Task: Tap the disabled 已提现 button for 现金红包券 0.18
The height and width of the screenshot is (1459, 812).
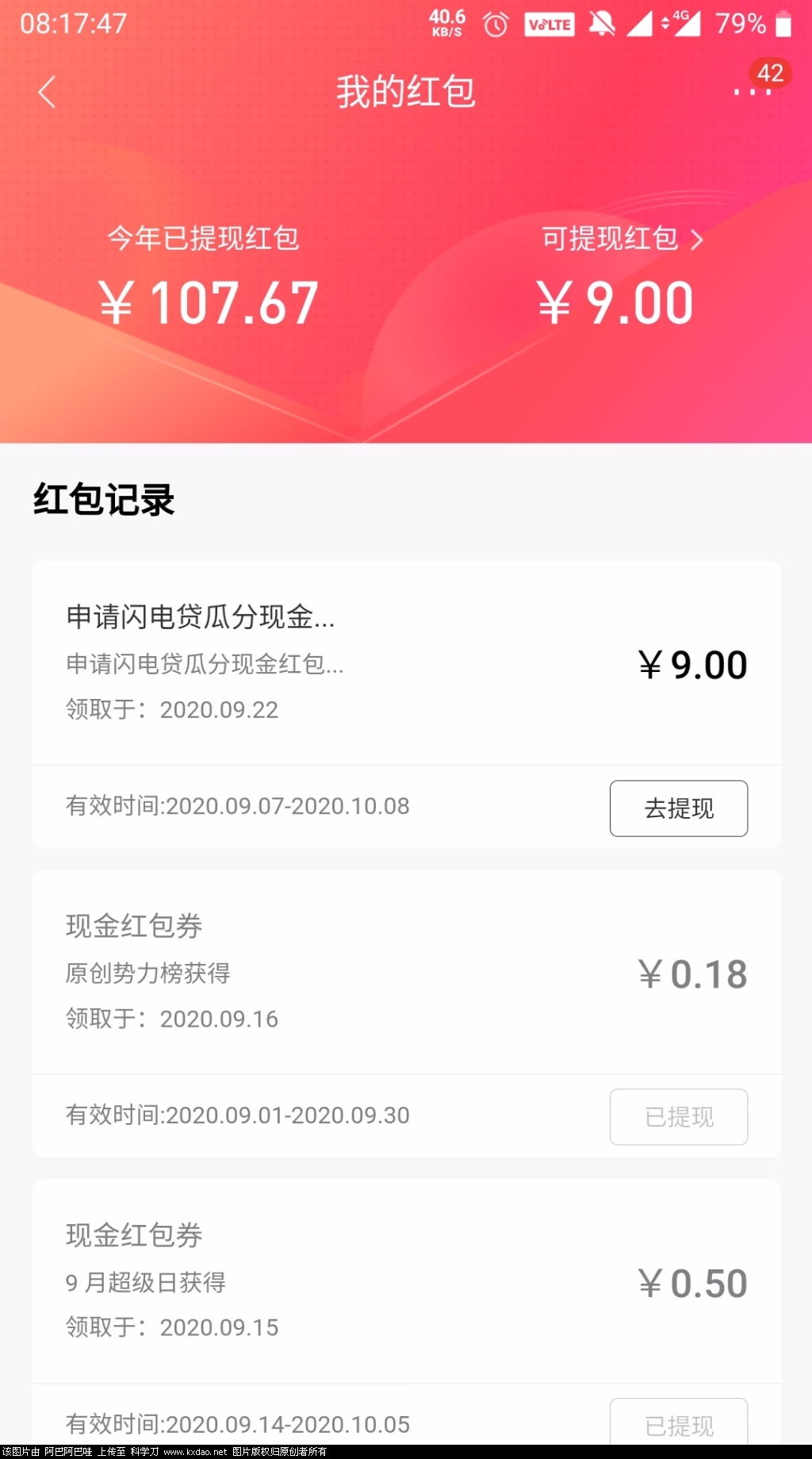Action: pos(678,1116)
